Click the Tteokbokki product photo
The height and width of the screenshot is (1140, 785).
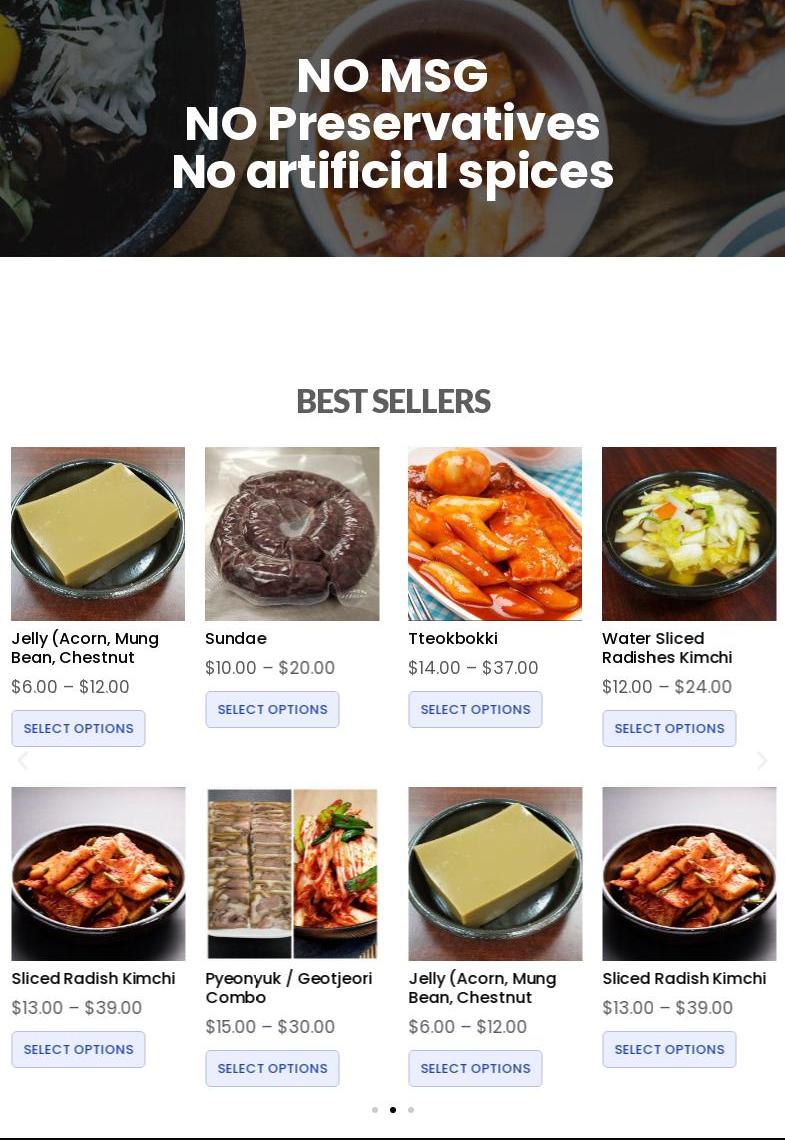[494, 533]
